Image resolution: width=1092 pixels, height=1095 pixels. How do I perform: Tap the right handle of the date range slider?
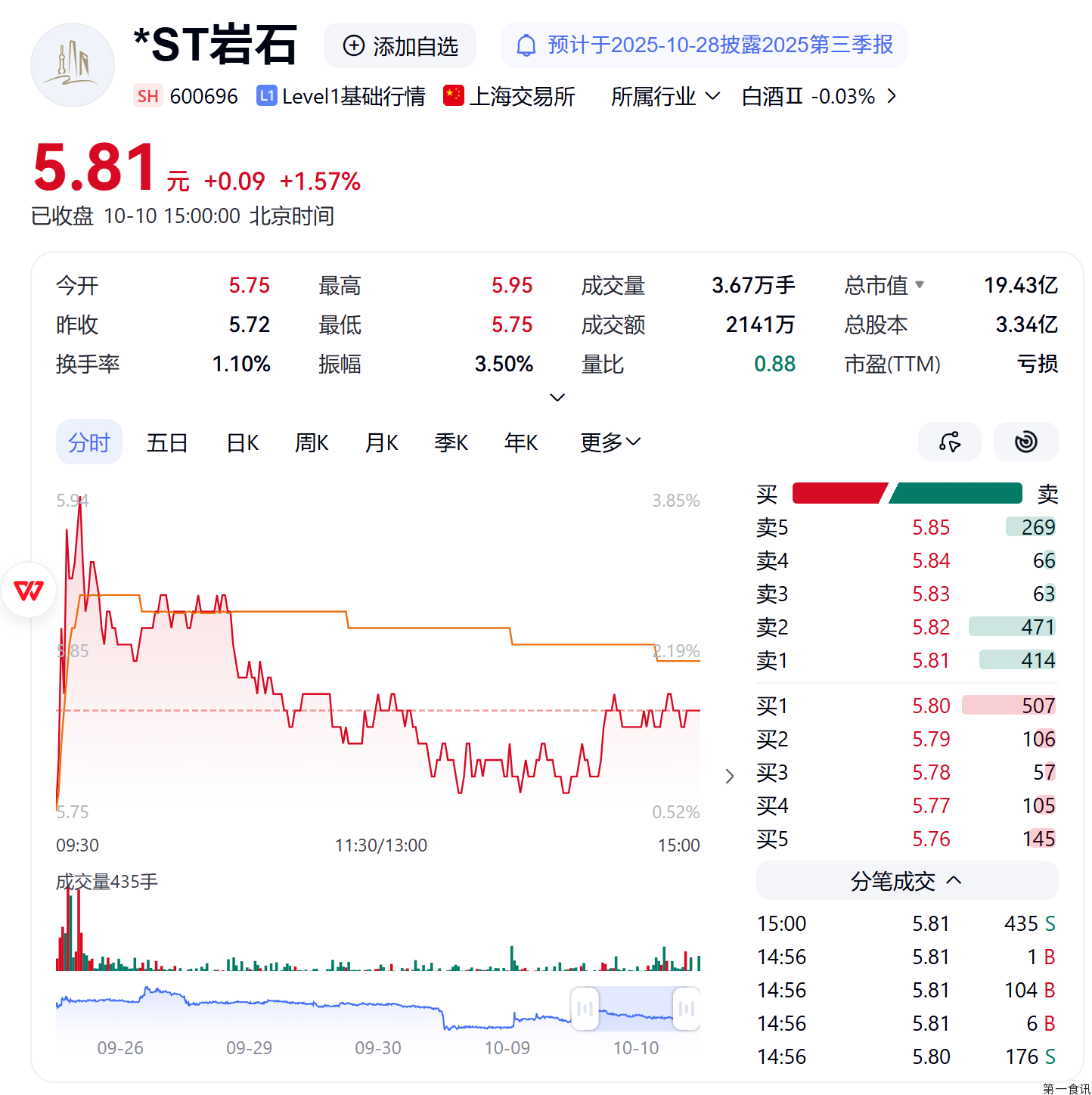pyautogui.click(x=687, y=1008)
